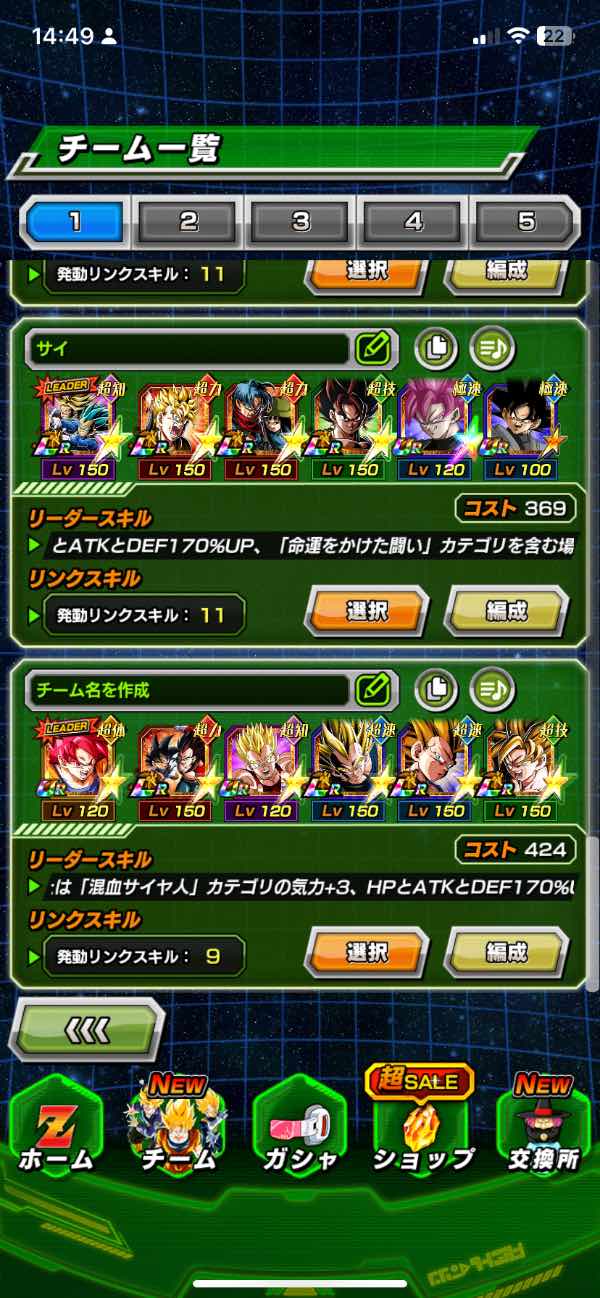Switch to team page tab 3
The height and width of the screenshot is (1298, 600).
tap(300, 222)
